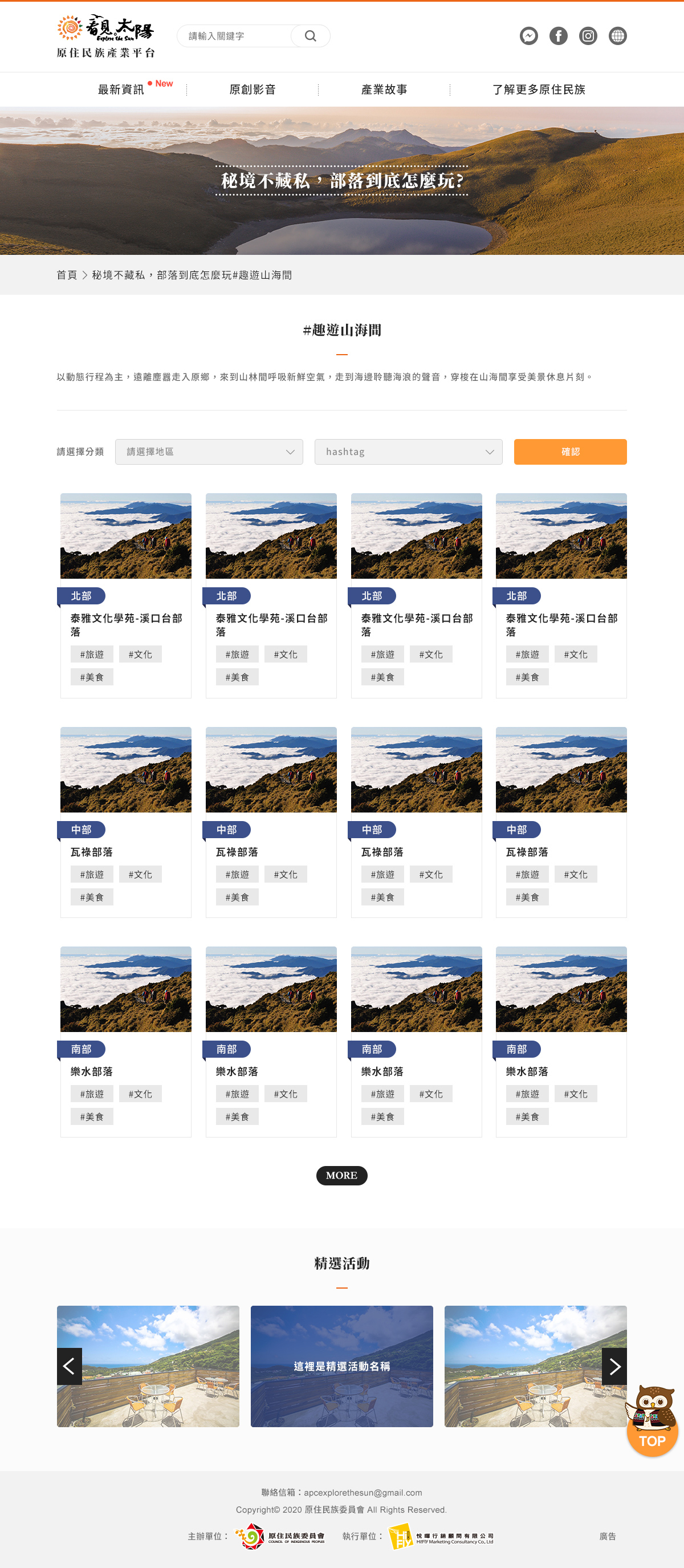Open 了解更多原住民族 menu
The width and height of the screenshot is (684, 1568).
pyautogui.click(x=539, y=90)
